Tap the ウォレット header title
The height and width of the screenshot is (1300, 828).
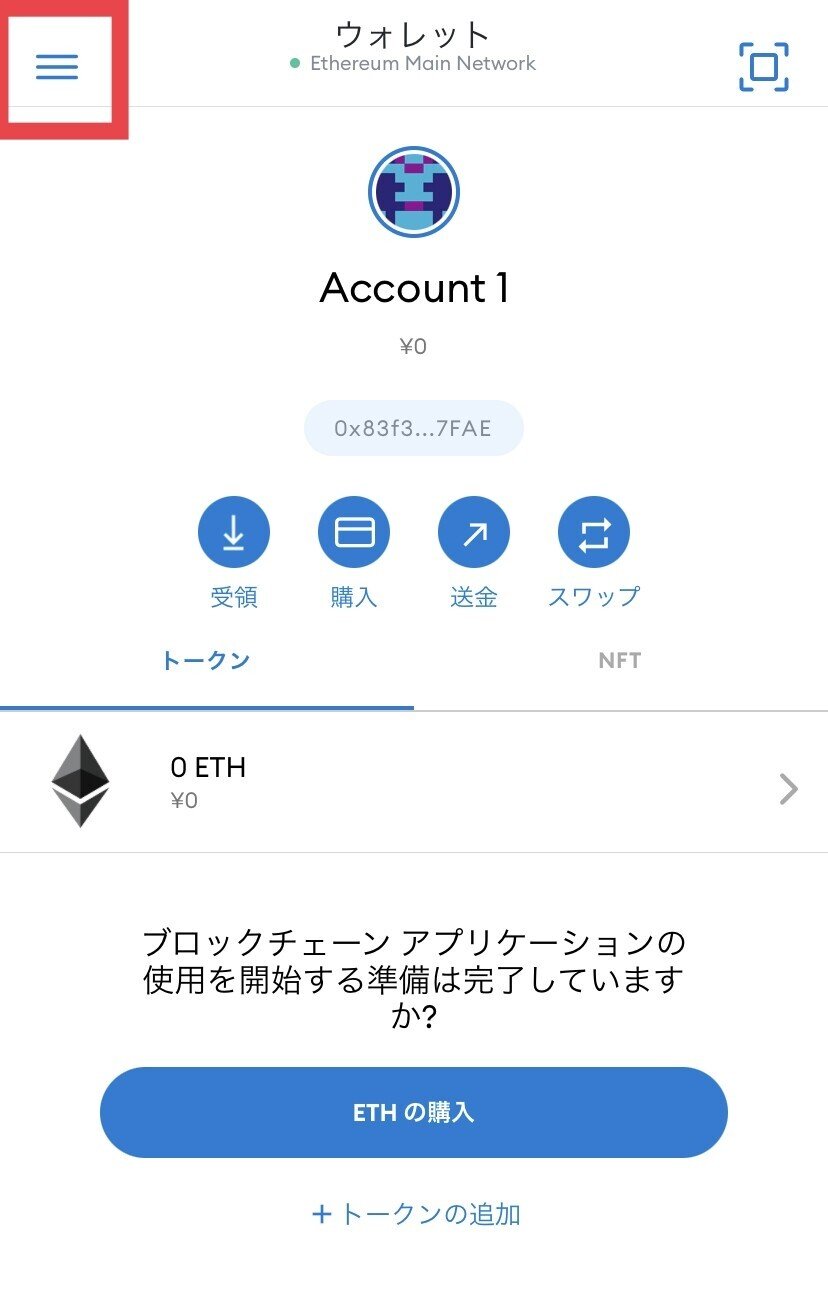[414, 33]
